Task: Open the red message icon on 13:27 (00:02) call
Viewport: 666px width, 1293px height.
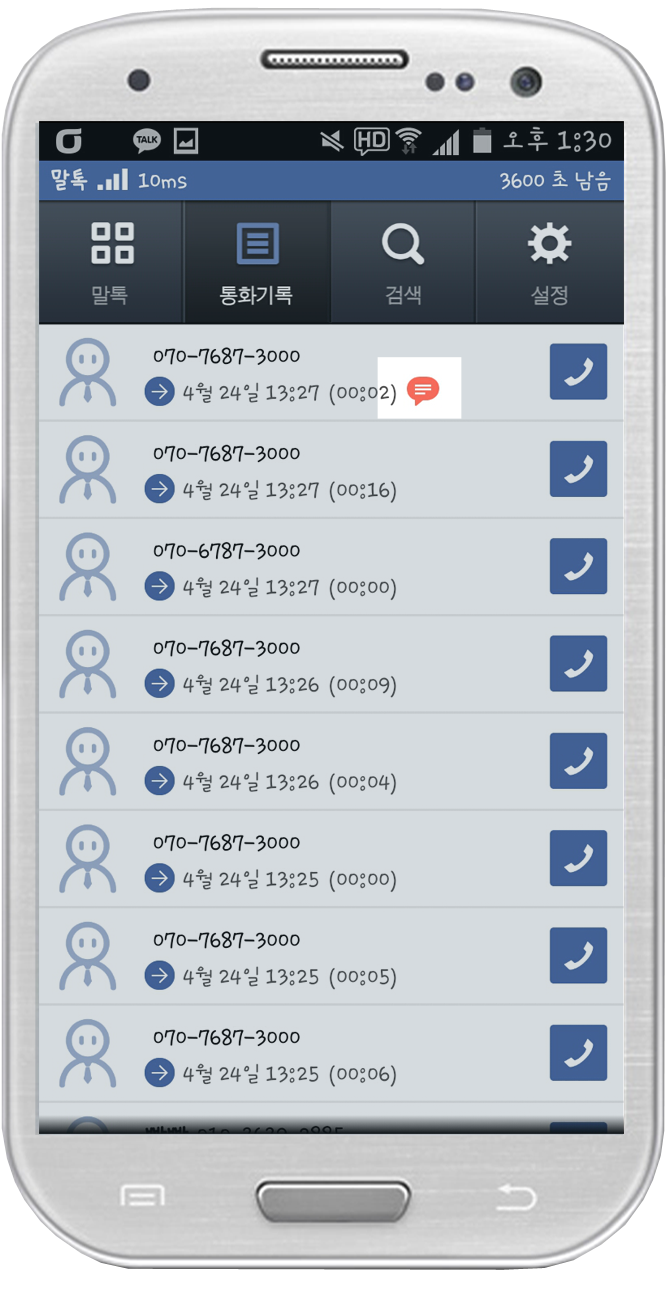Action: pos(423,390)
